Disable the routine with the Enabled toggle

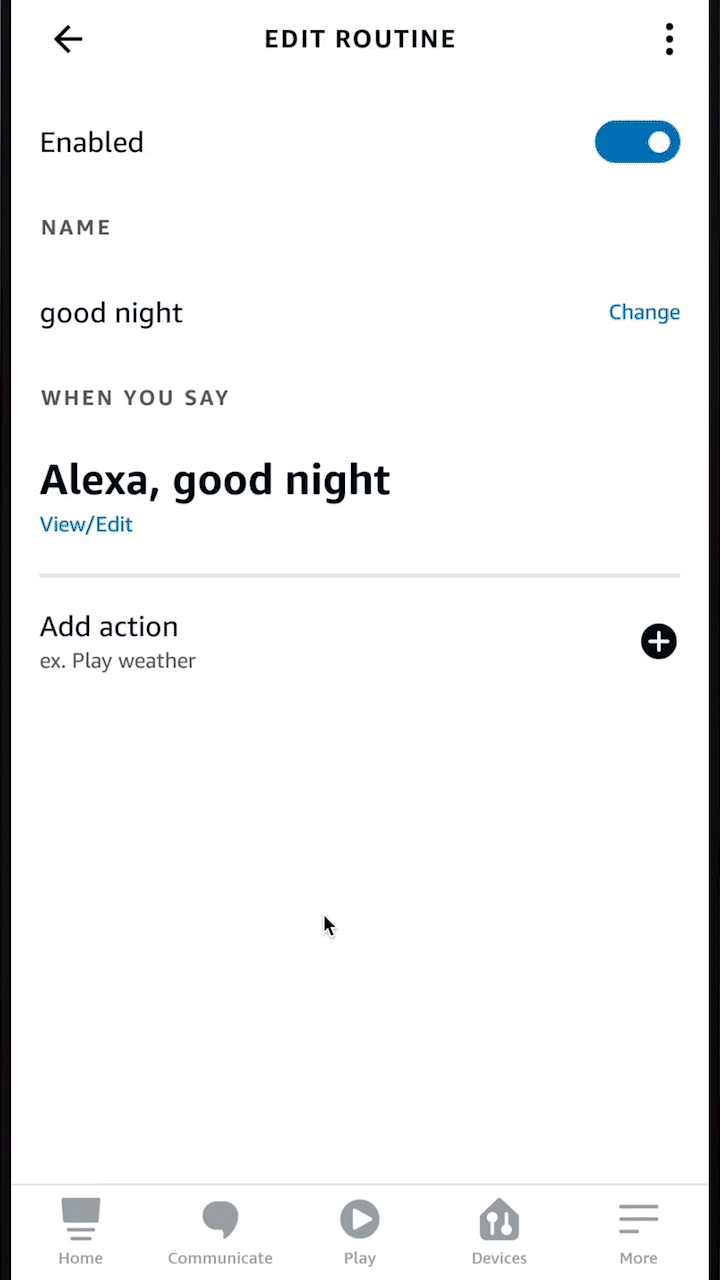point(637,142)
